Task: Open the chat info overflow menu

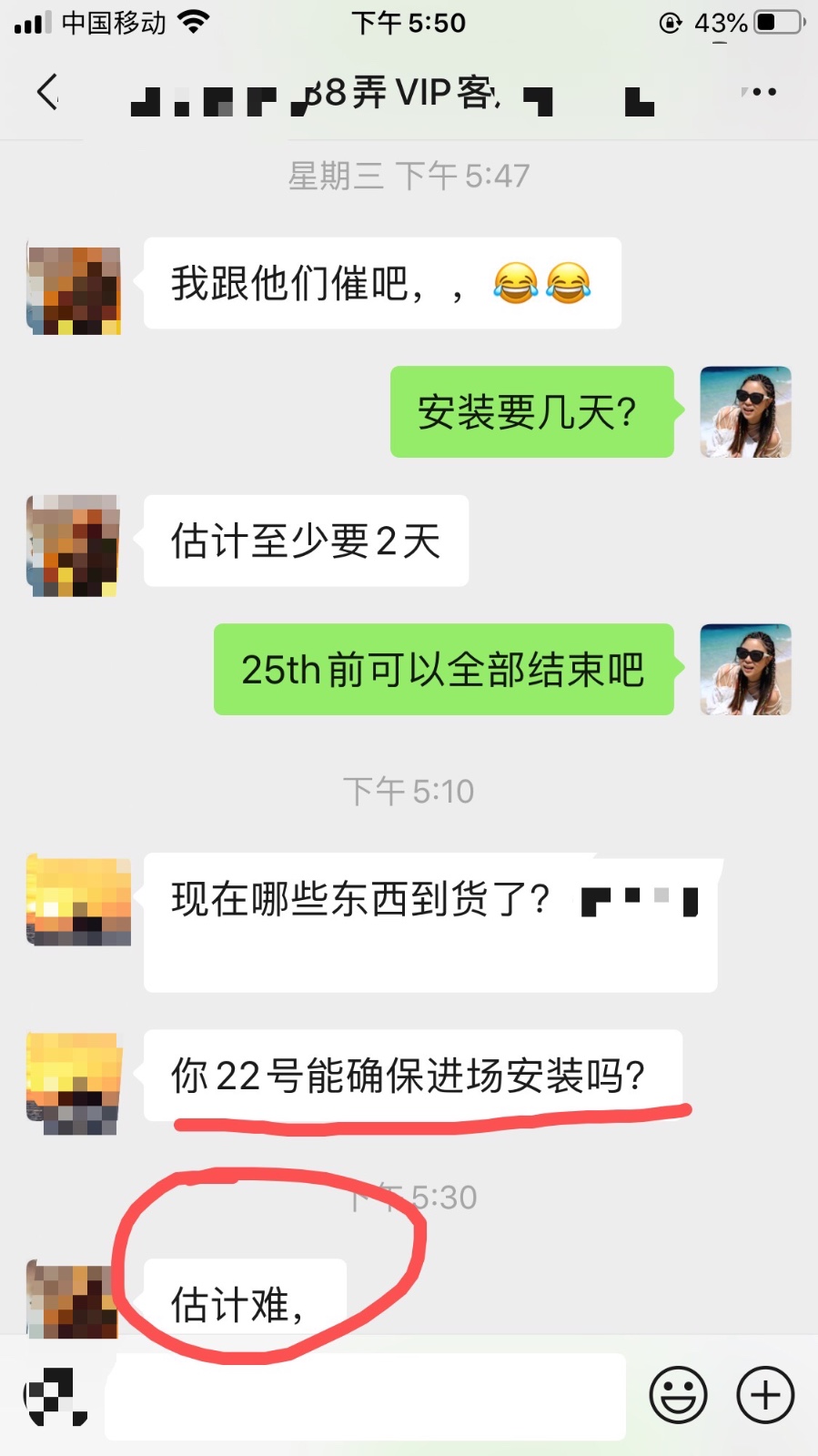Action: click(x=759, y=92)
